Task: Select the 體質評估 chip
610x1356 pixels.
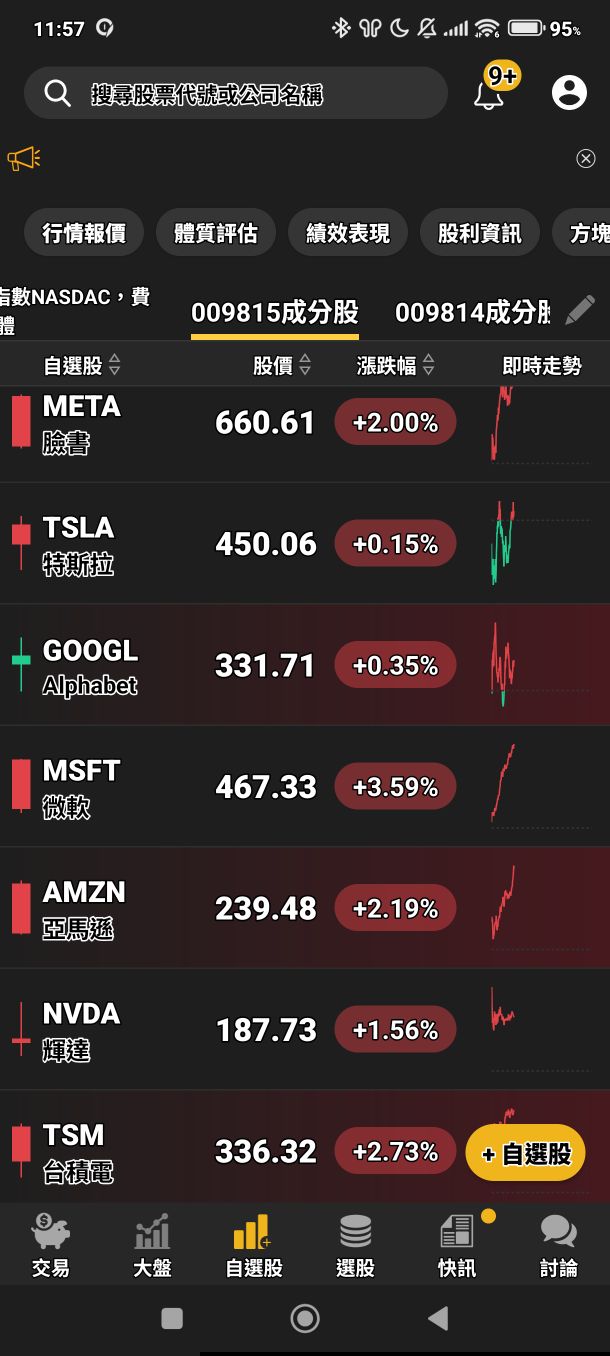Action: [x=215, y=233]
